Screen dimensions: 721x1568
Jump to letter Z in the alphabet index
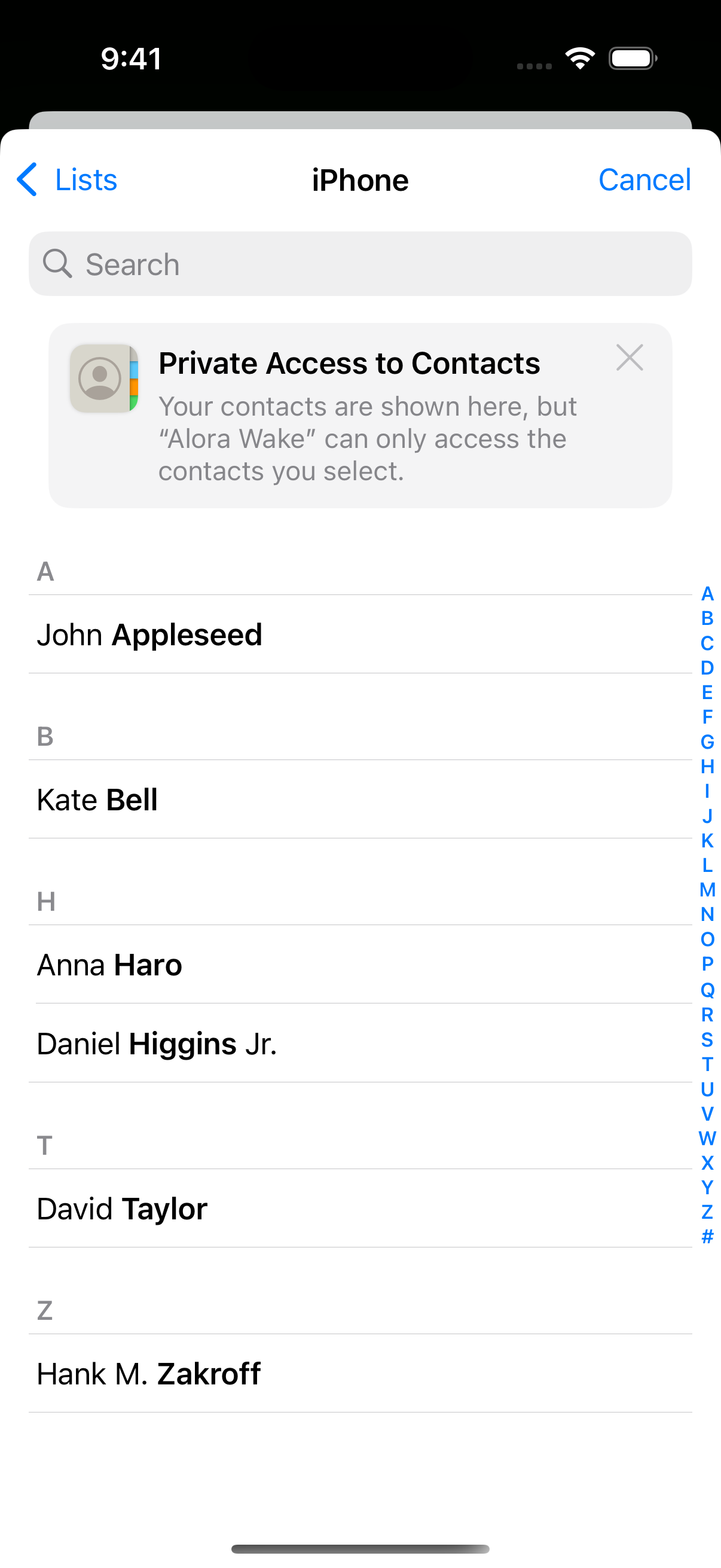pos(707,1213)
